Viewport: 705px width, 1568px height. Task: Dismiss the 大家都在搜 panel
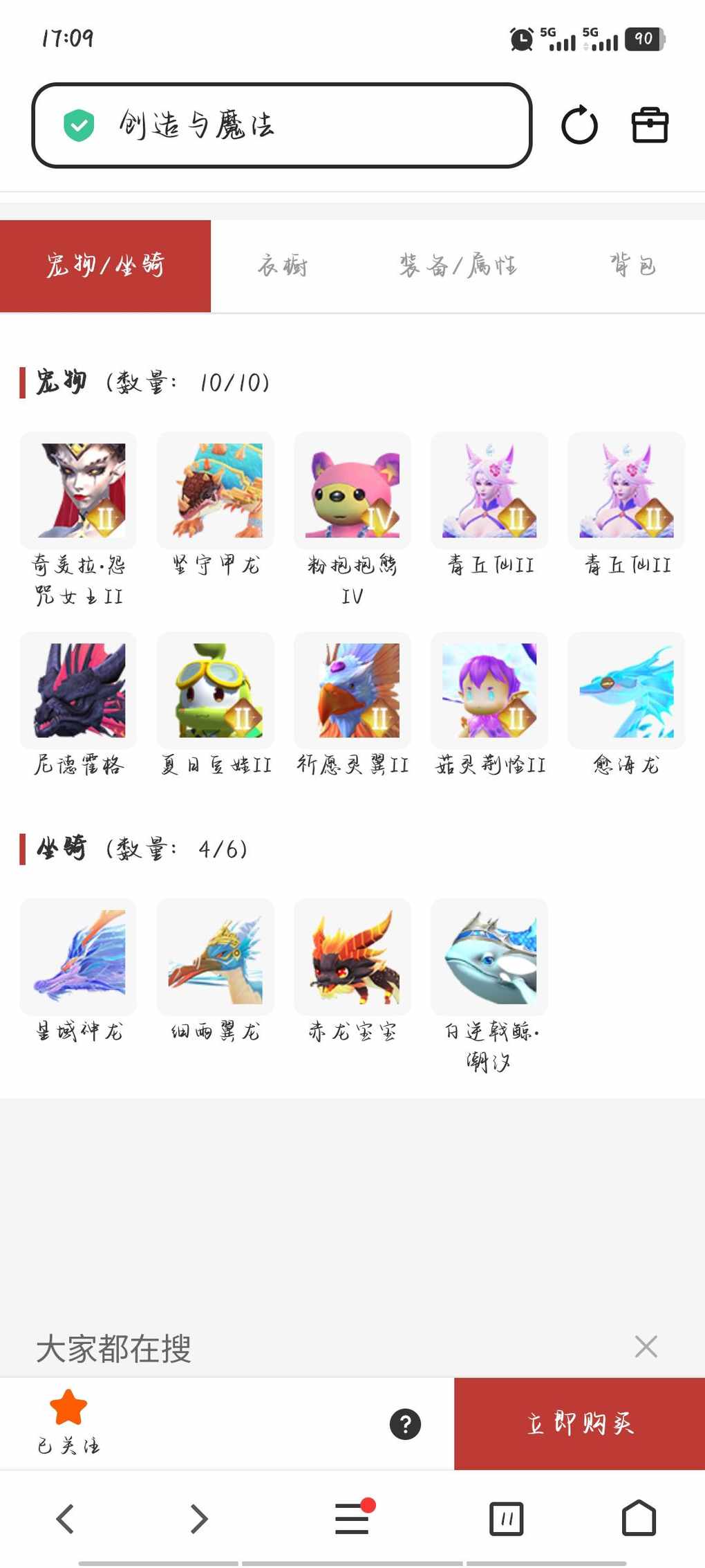coord(646,1346)
